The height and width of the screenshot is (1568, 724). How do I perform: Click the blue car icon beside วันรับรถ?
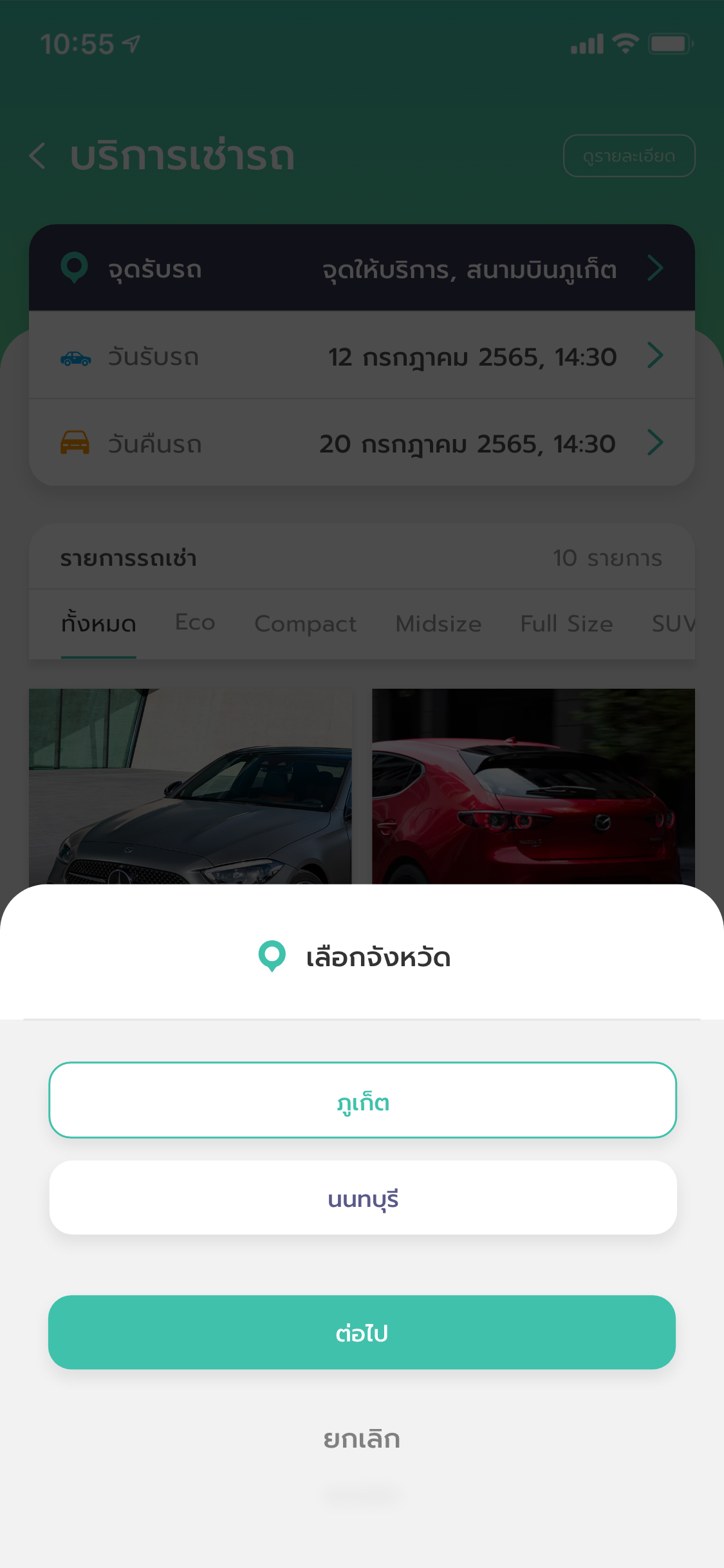click(x=75, y=357)
